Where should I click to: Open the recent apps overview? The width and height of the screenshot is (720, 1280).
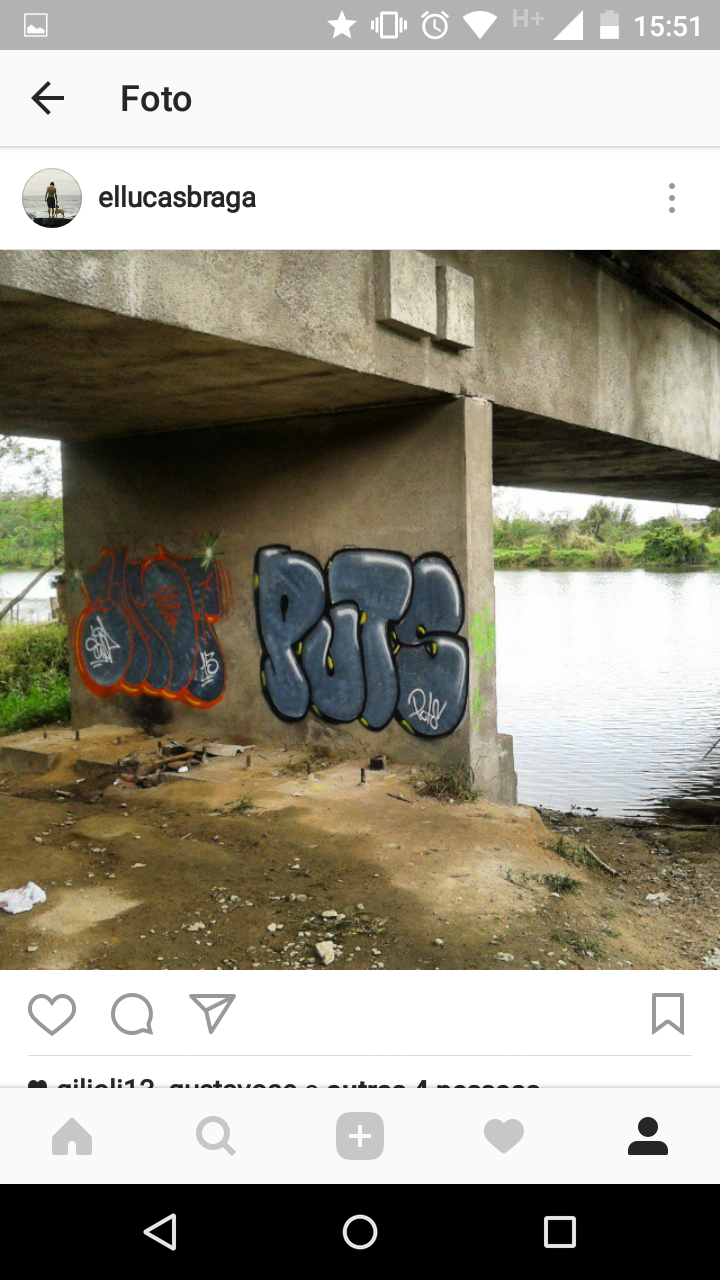tap(560, 1232)
